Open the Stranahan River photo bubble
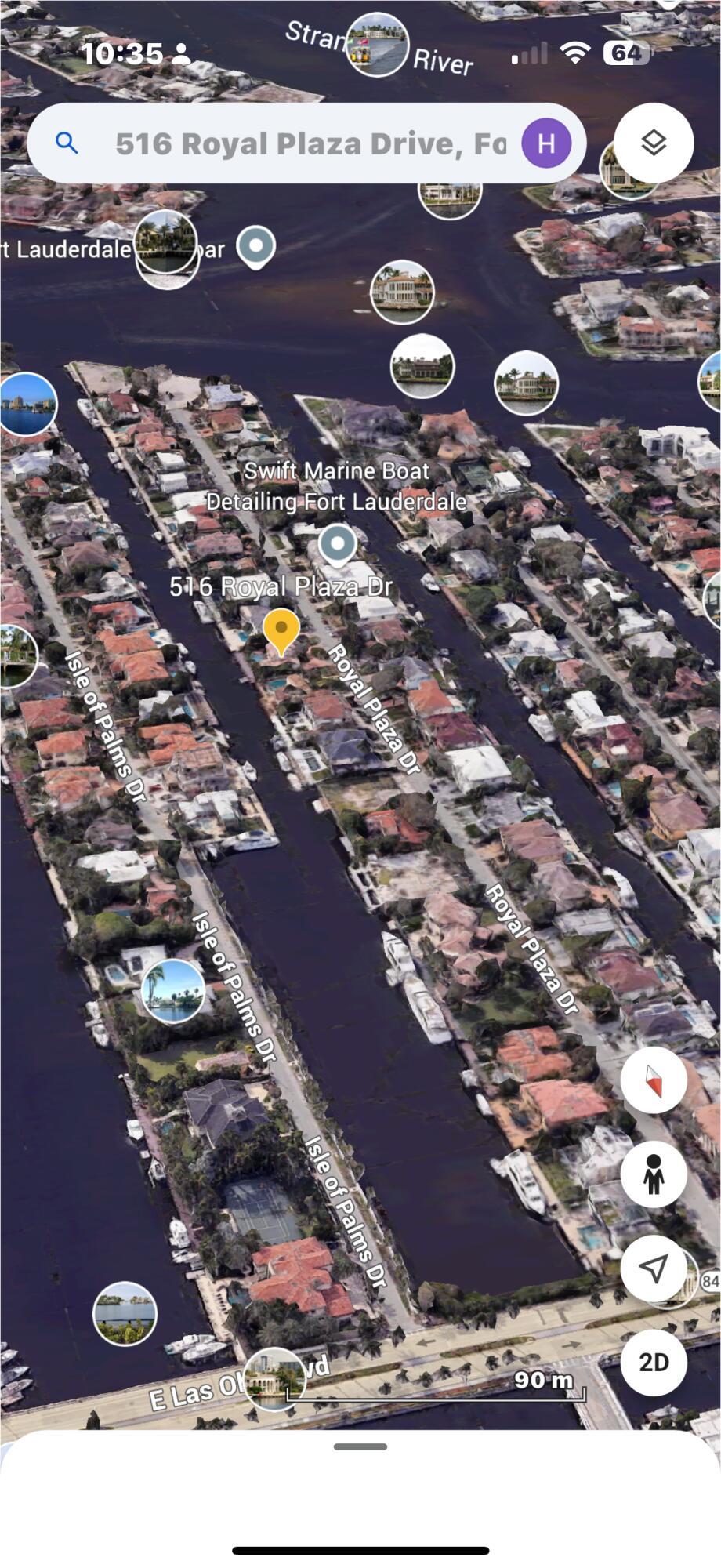This screenshot has height=1568, width=721. [378, 45]
